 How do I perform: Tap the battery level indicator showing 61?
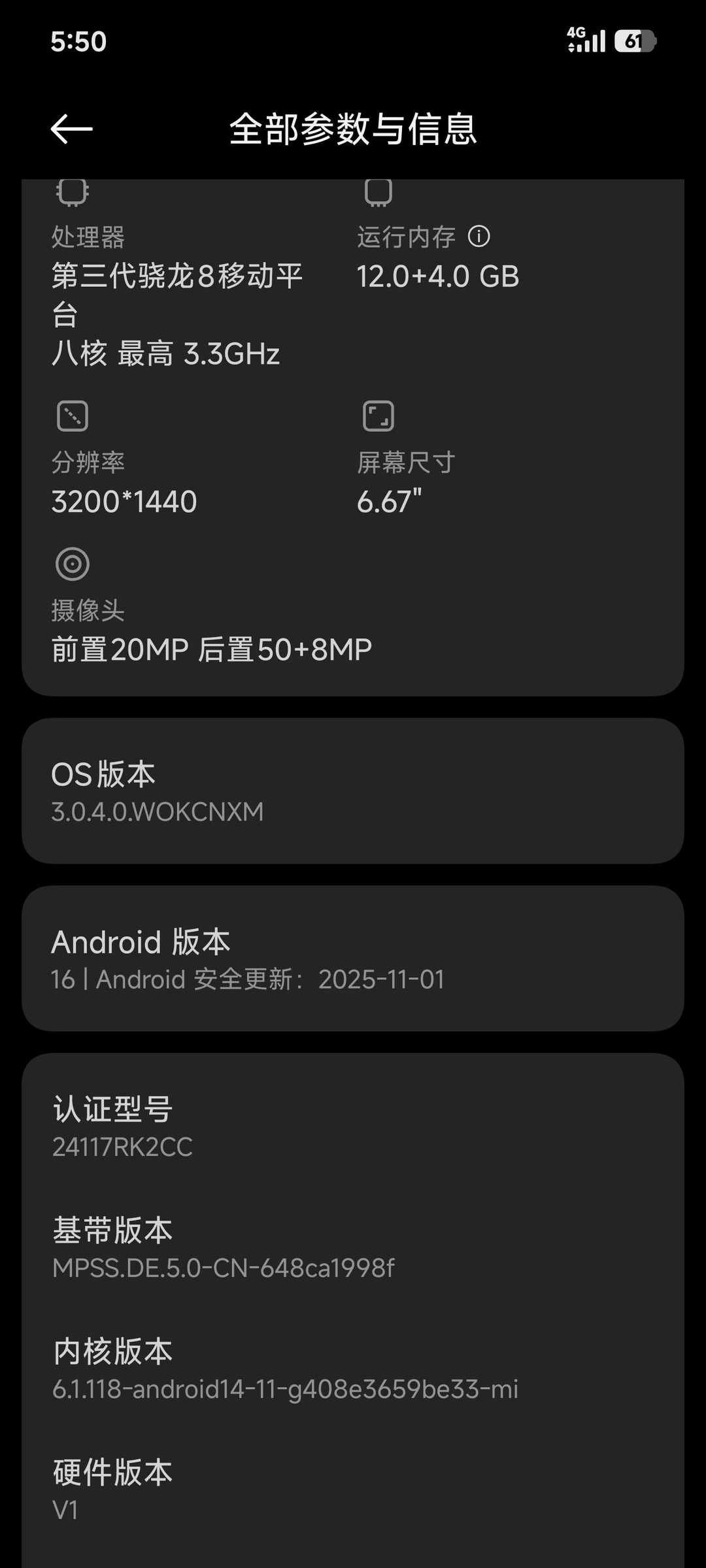click(x=633, y=41)
